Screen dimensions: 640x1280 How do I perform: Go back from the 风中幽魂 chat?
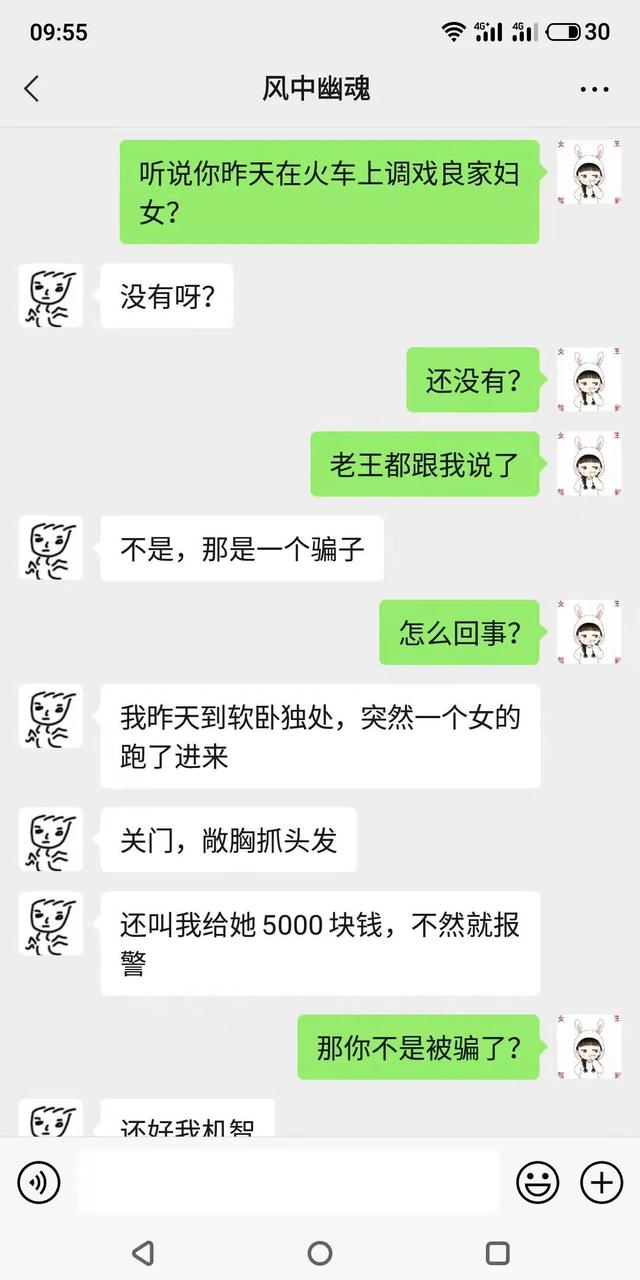pos(32,88)
